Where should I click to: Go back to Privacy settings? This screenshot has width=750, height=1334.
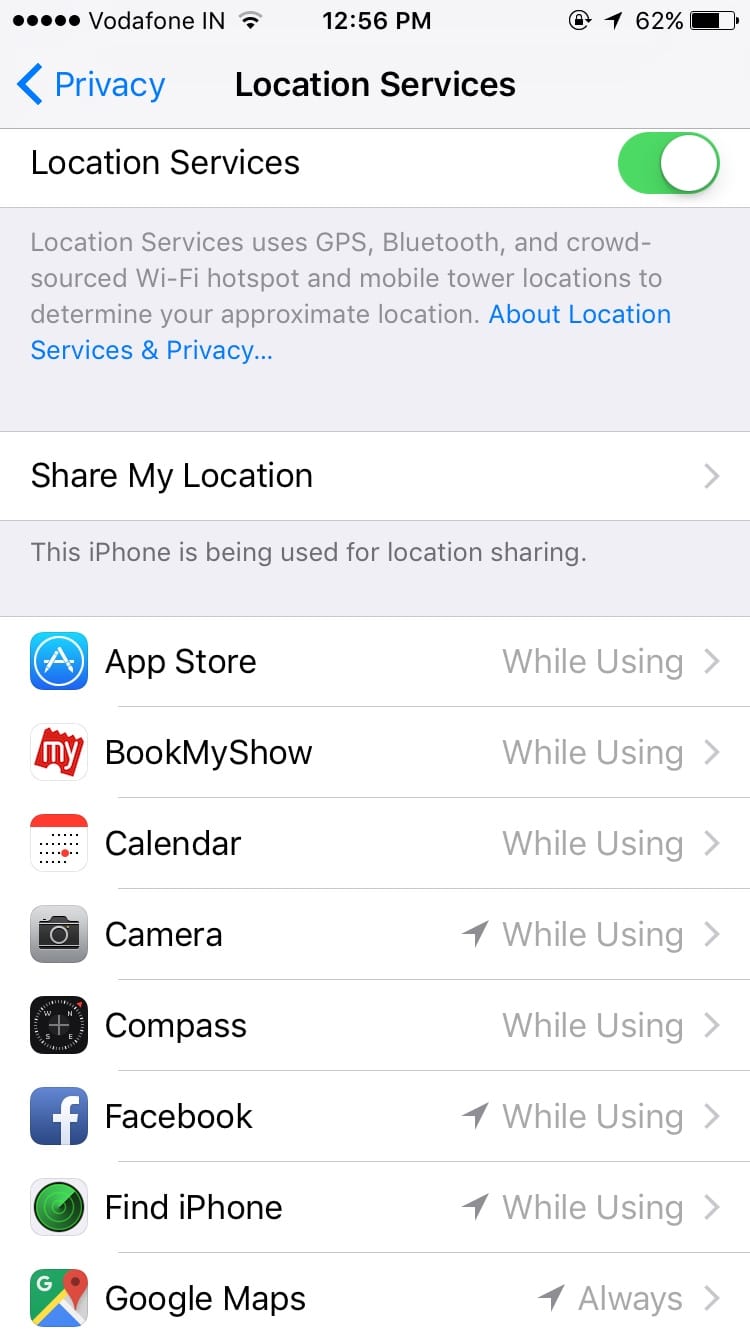pos(91,85)
